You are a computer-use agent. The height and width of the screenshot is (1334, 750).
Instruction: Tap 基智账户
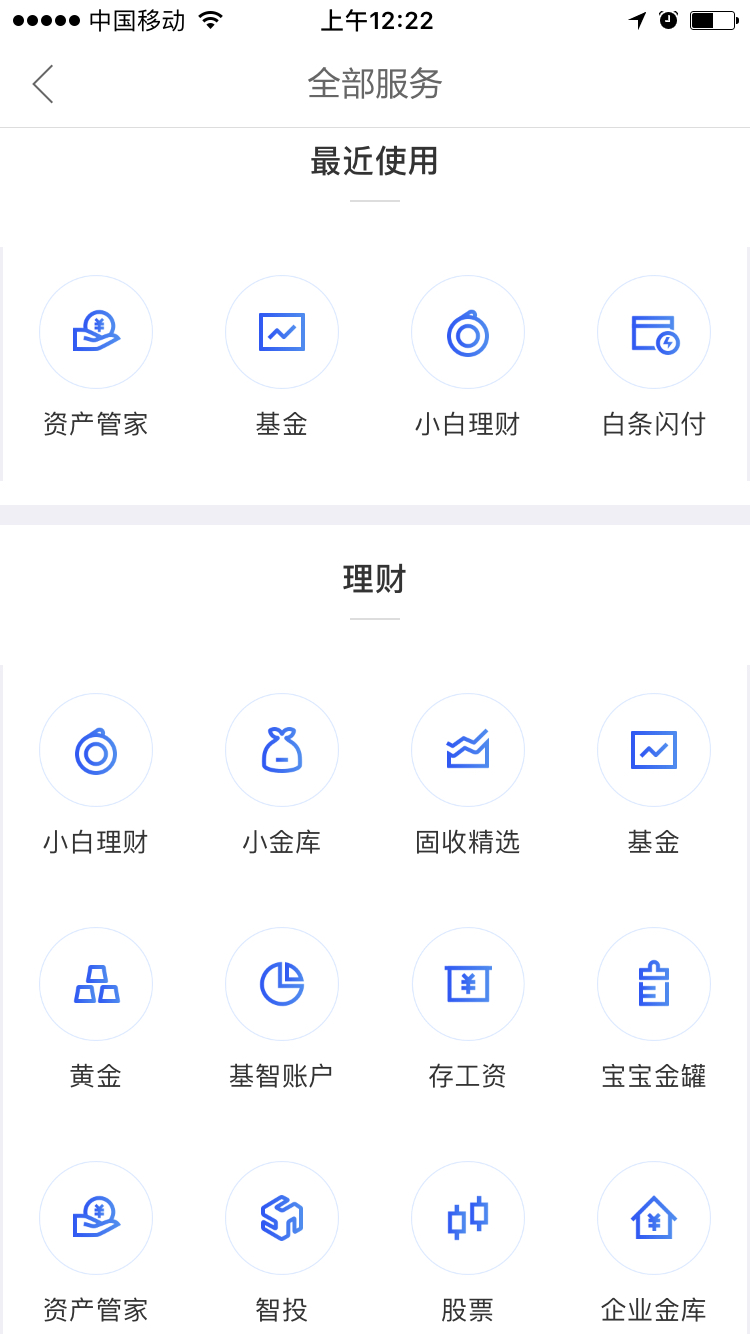(282, 1009)
